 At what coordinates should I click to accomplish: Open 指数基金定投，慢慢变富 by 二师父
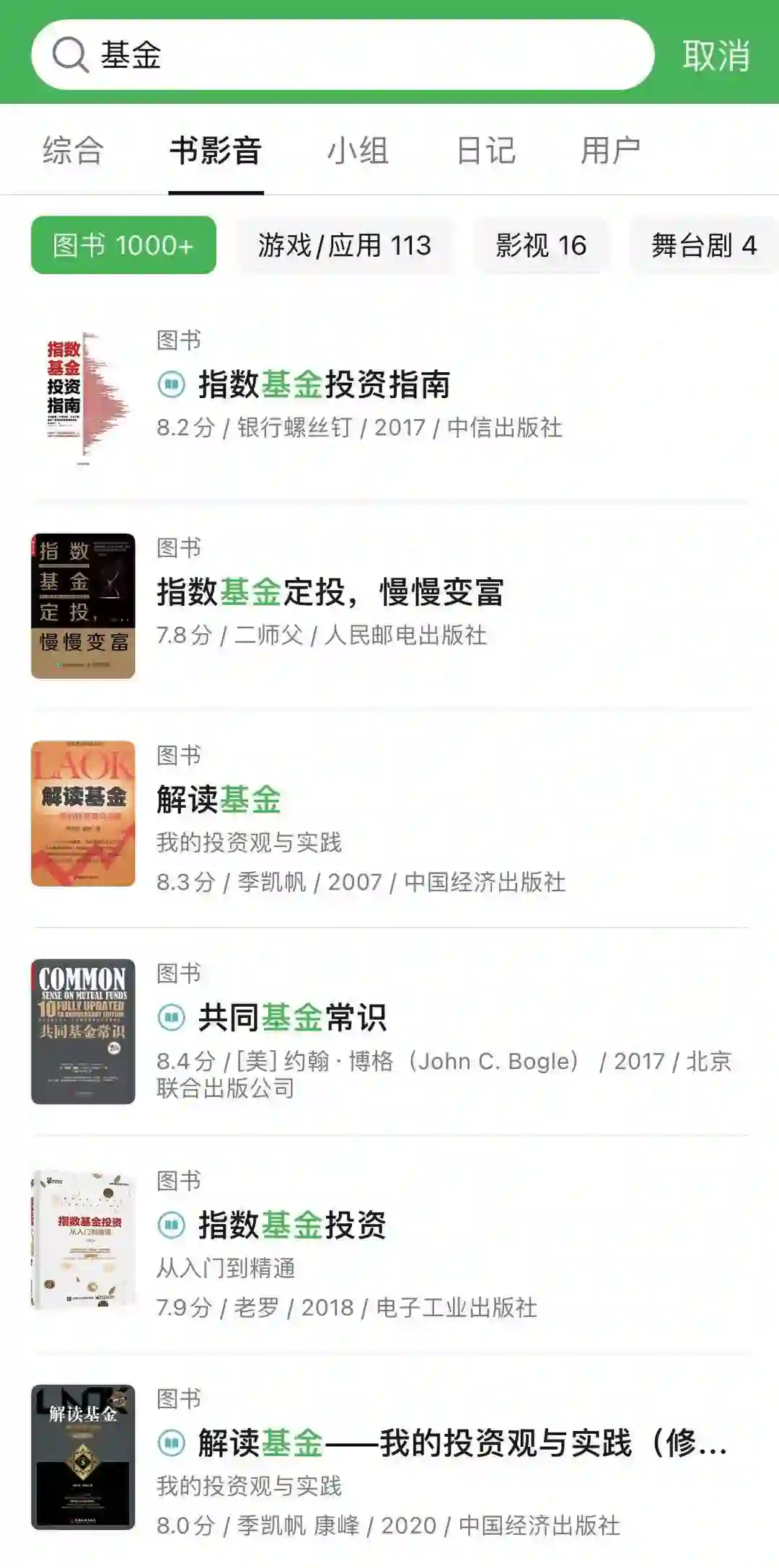tap(330, 592)
